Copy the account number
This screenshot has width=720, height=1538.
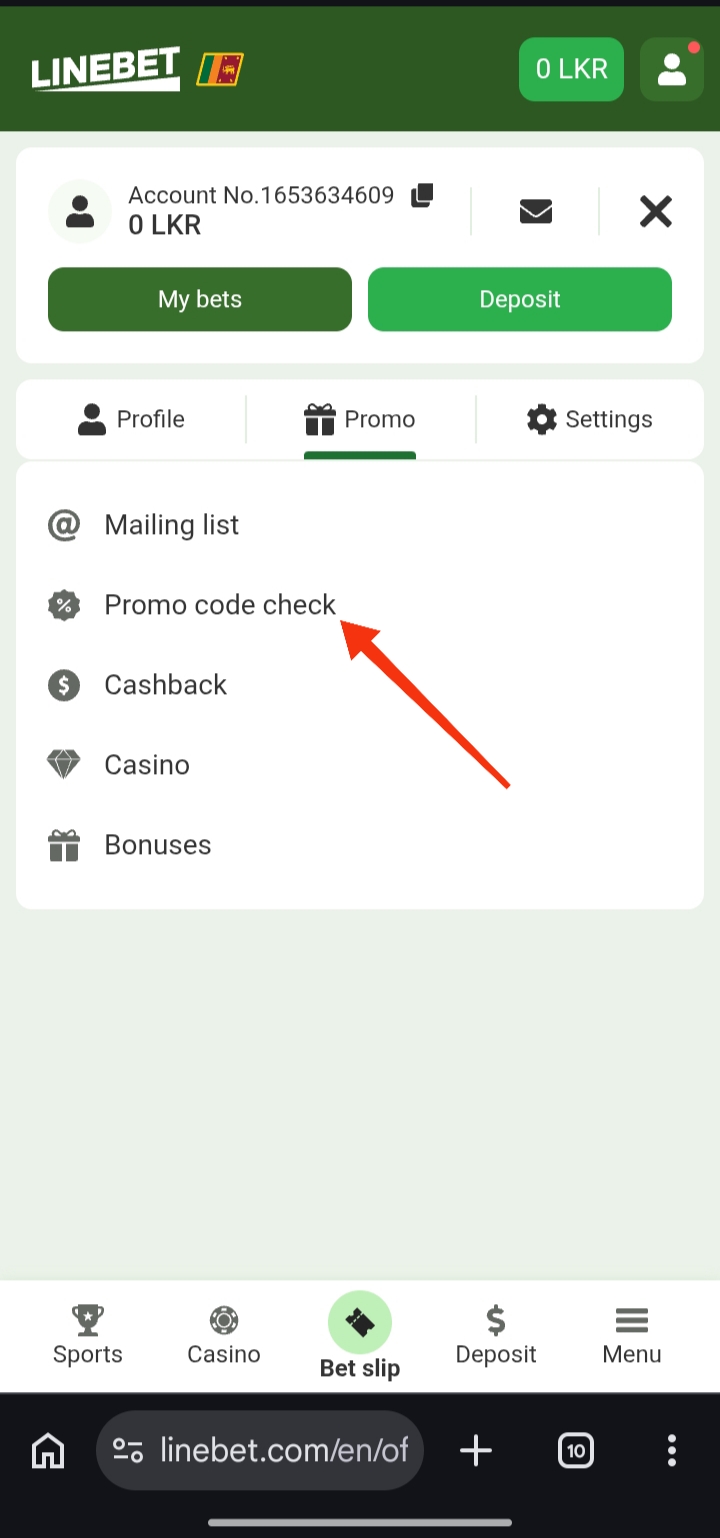pos(422,195)
